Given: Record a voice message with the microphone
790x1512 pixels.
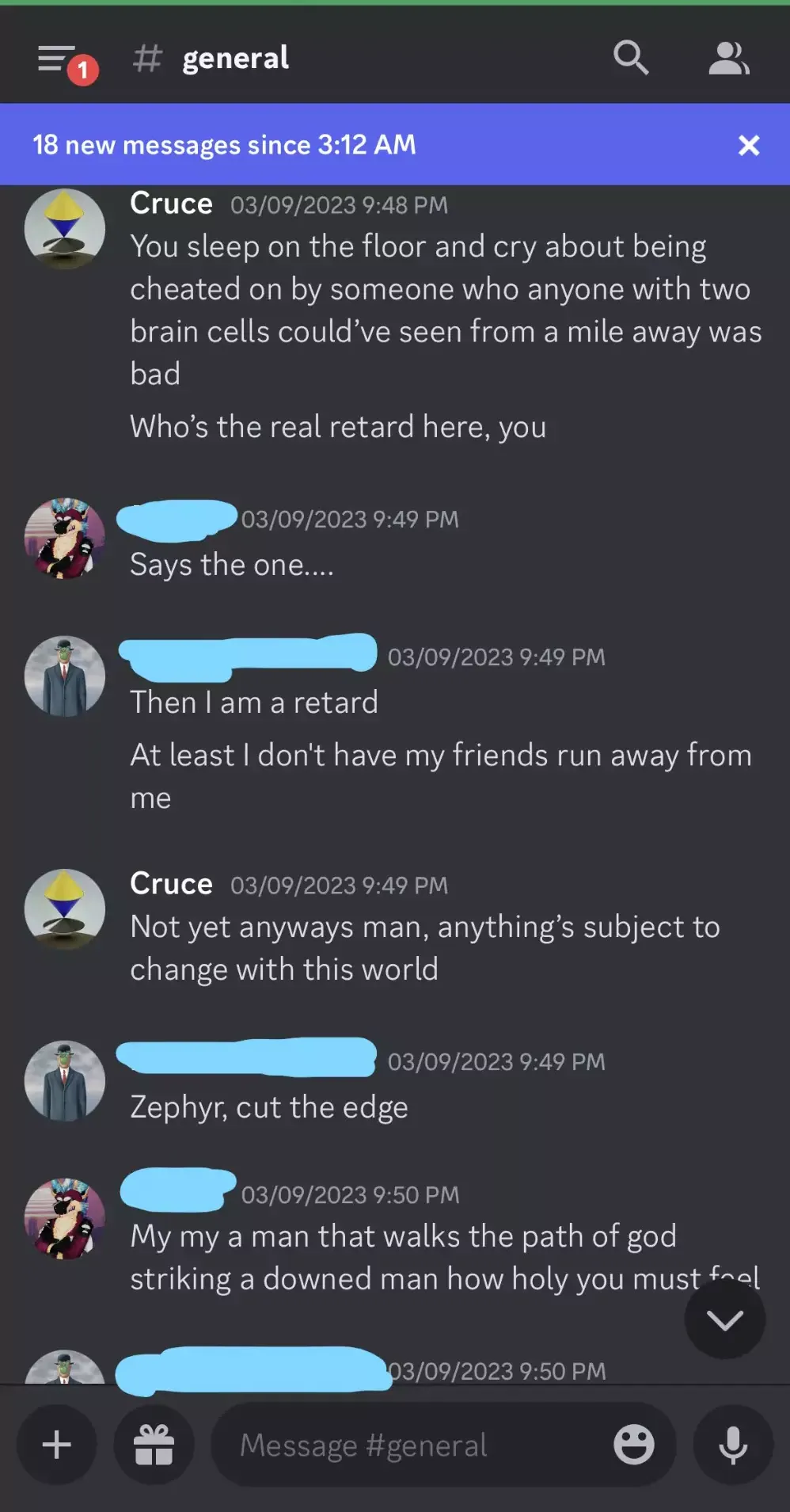Looking at the screenshot, I should coord(733,1445).
